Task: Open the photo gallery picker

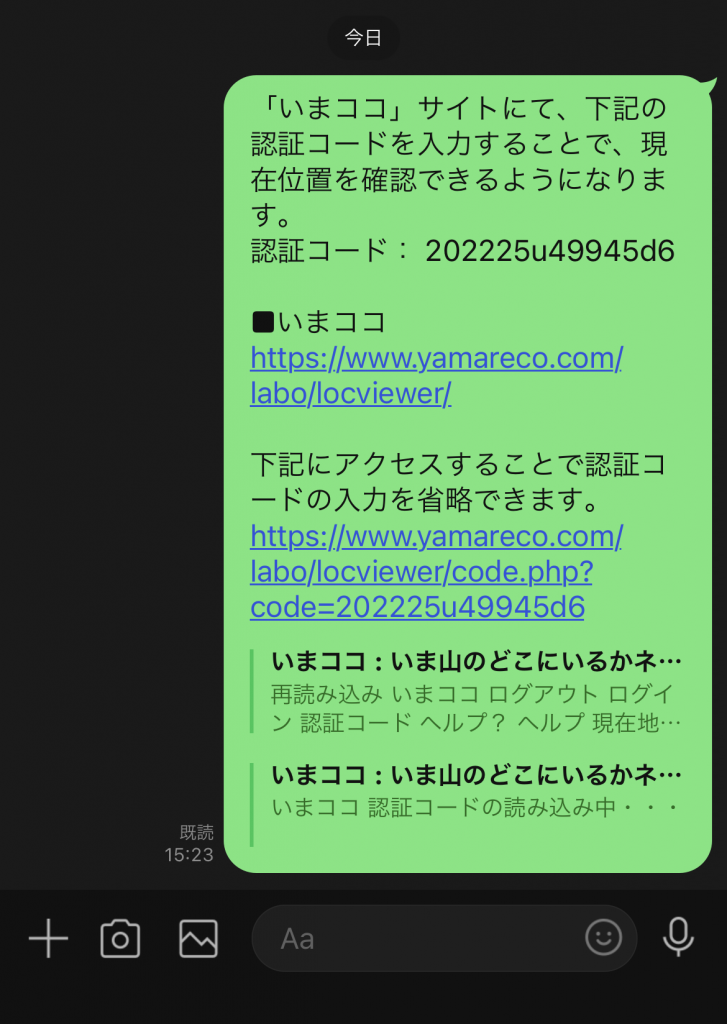Action: pos(198,939)
